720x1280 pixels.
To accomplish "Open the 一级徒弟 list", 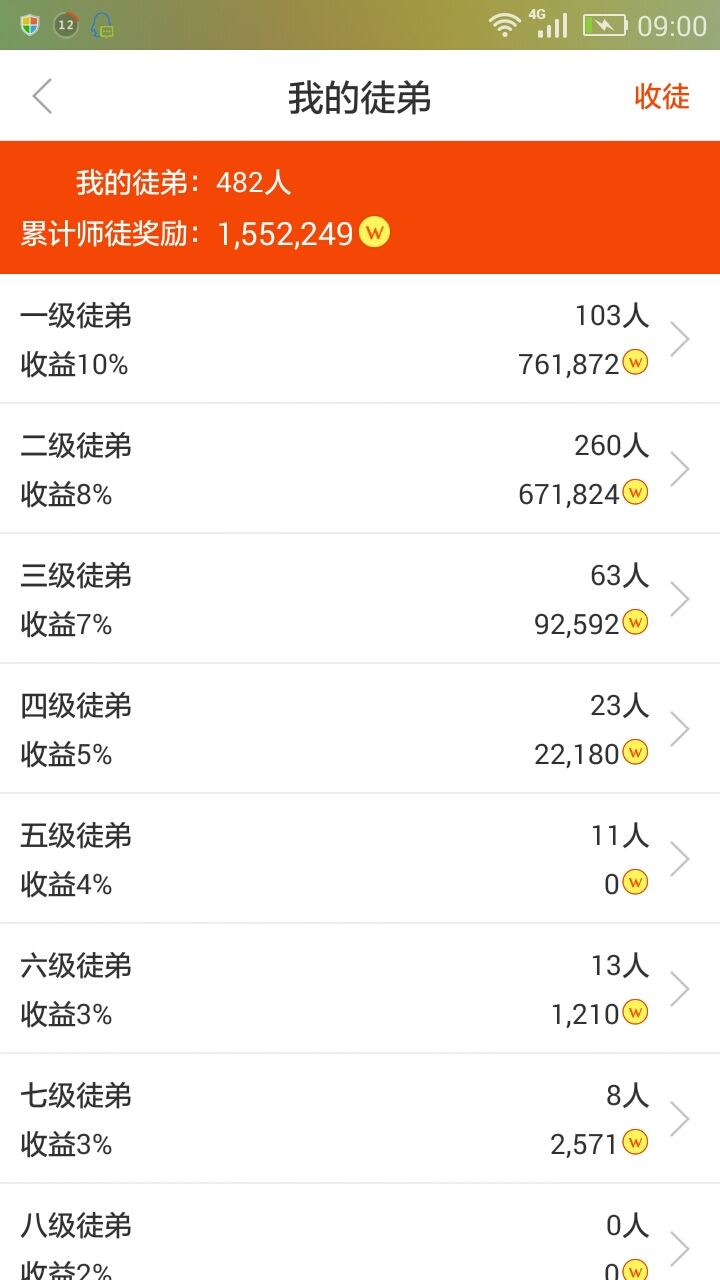I will [360, 340].
